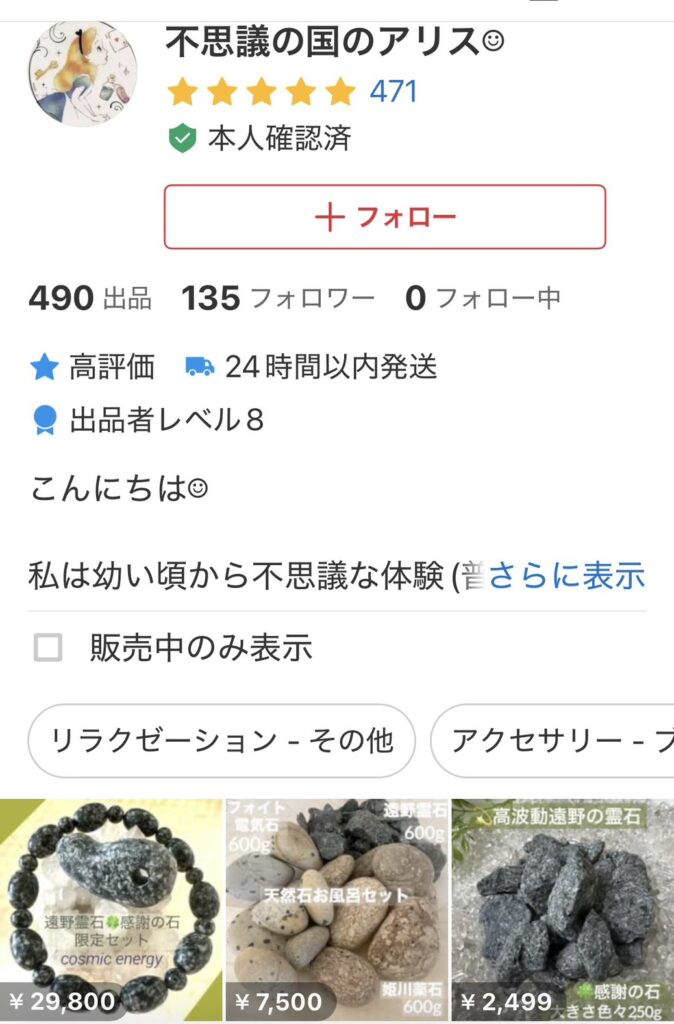View the 135 フォロワー list
Viewport: 674px width, 1024px height.
[x=278, y=298]
